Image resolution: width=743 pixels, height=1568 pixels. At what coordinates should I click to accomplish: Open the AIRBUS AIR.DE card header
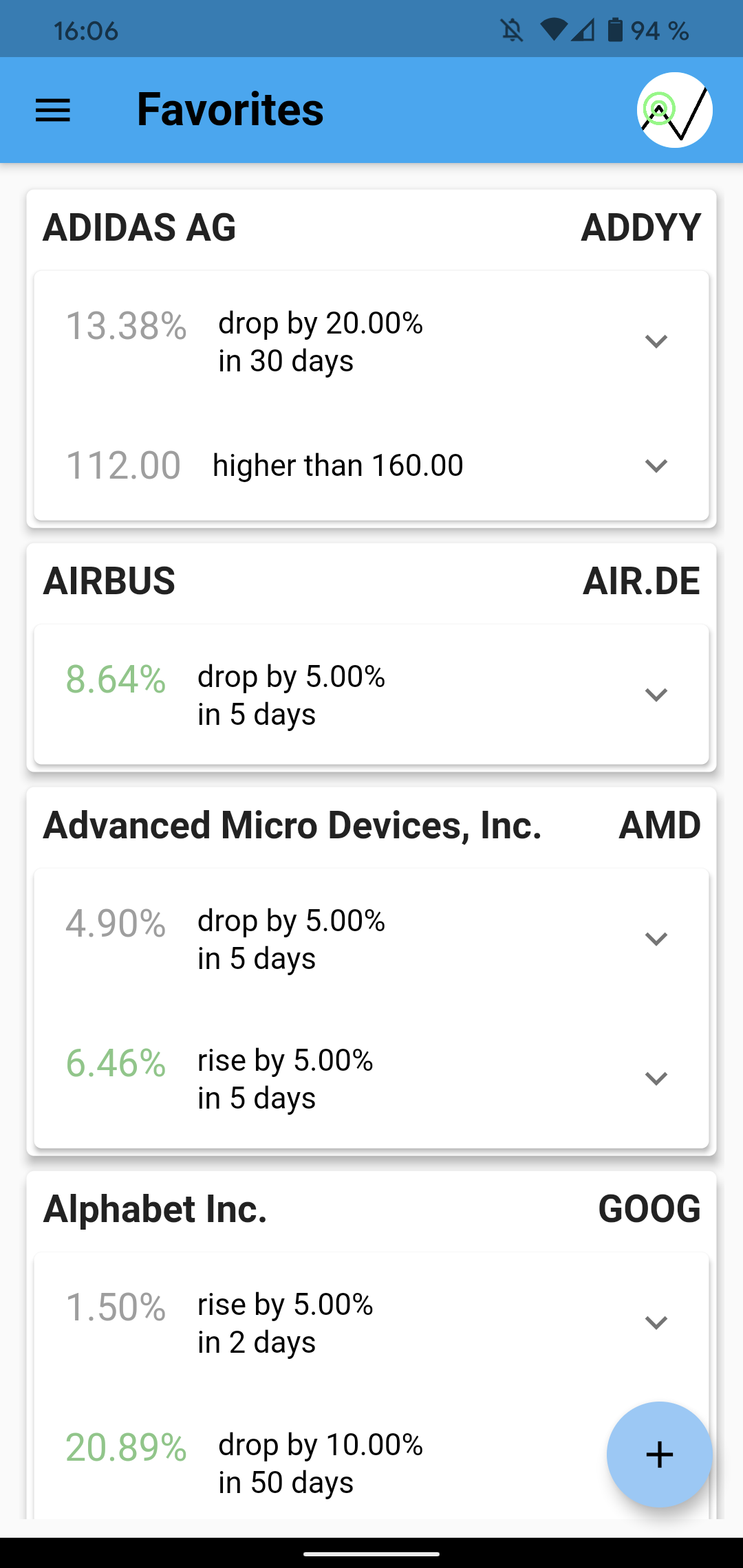click(371, 581)
